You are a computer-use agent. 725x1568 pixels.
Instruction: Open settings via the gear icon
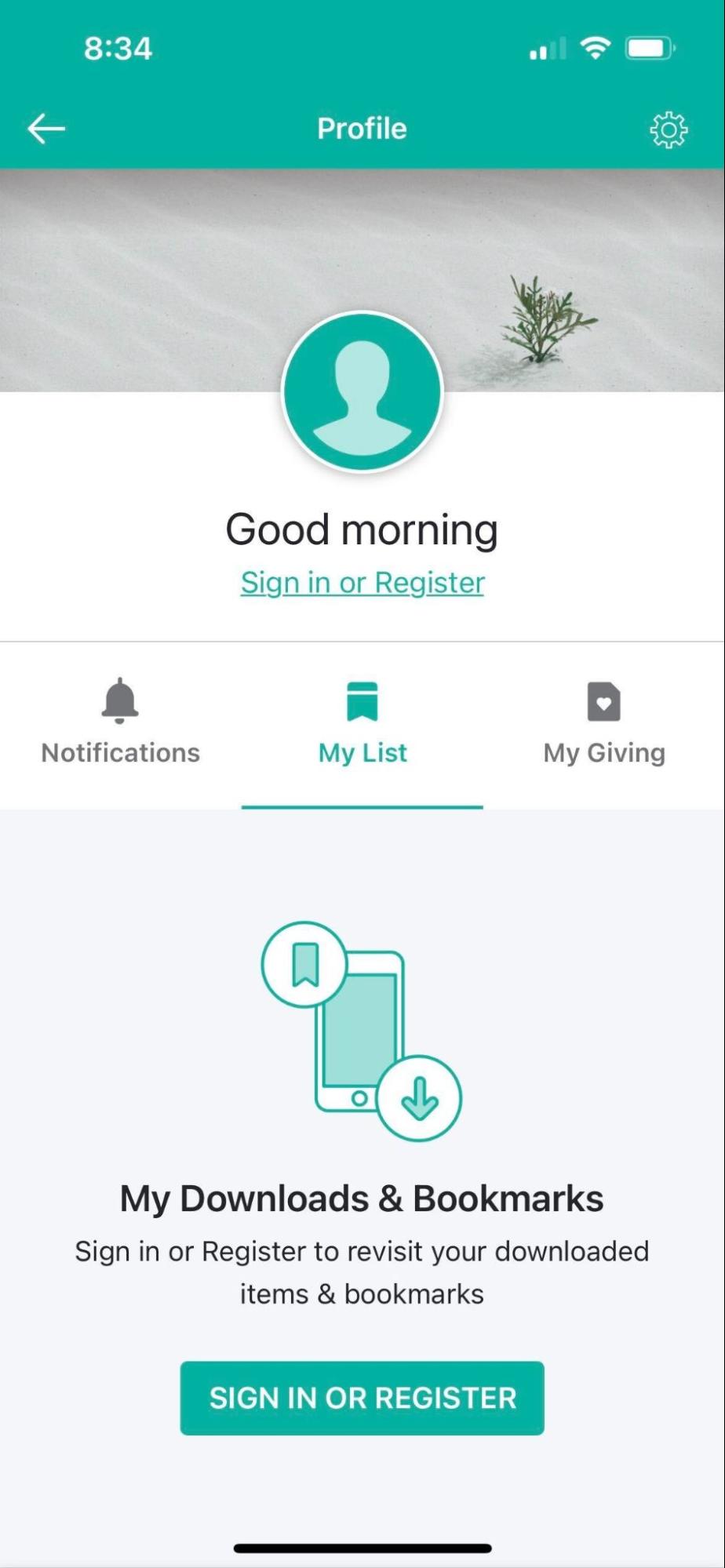(668, 129)
